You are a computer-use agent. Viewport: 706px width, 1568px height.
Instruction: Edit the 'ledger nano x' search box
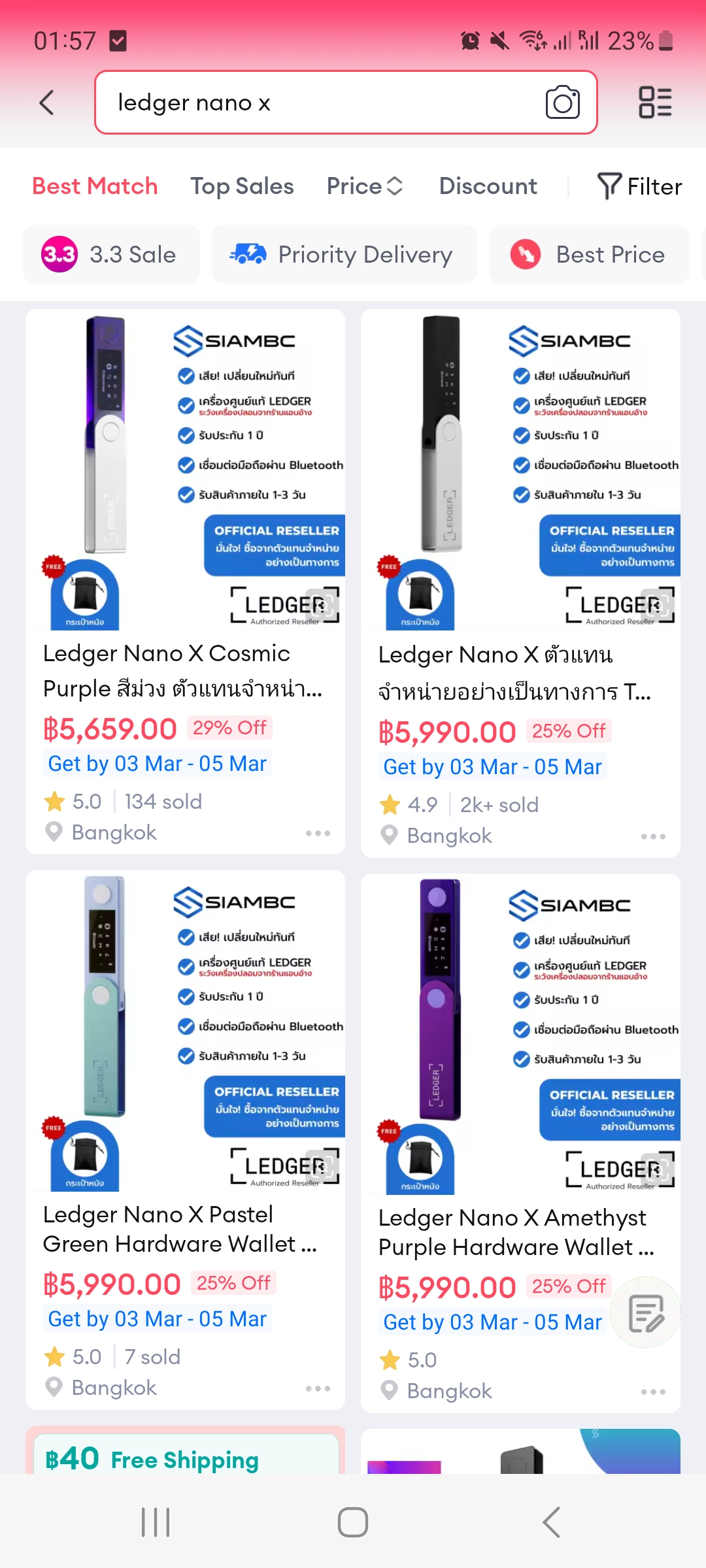click(320, 103)
